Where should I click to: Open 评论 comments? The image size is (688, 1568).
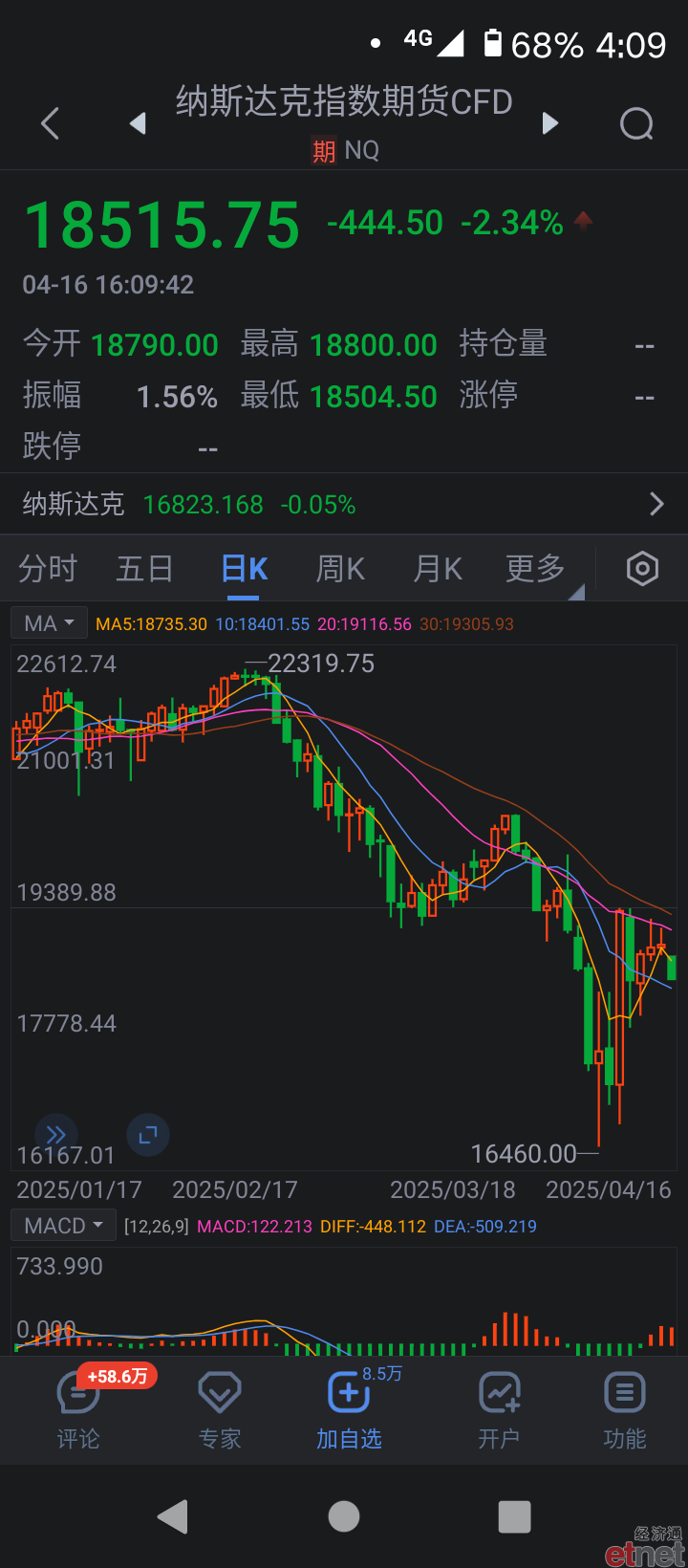click(78, 1411)
